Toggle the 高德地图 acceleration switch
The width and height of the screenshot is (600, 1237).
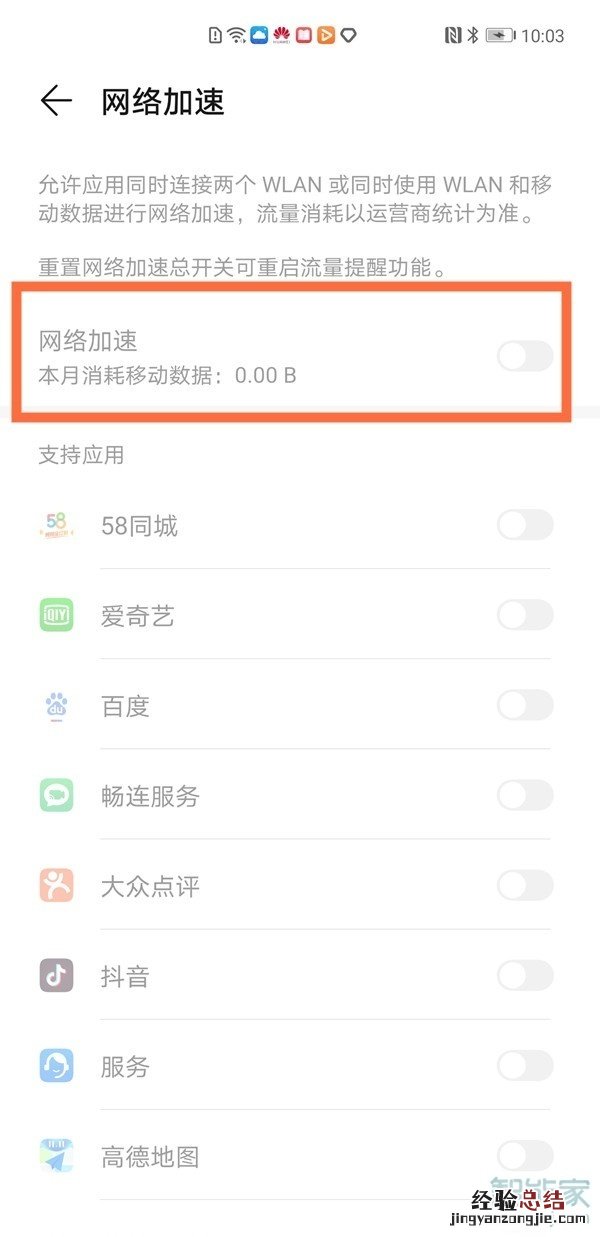click(x=525, y=1156)
